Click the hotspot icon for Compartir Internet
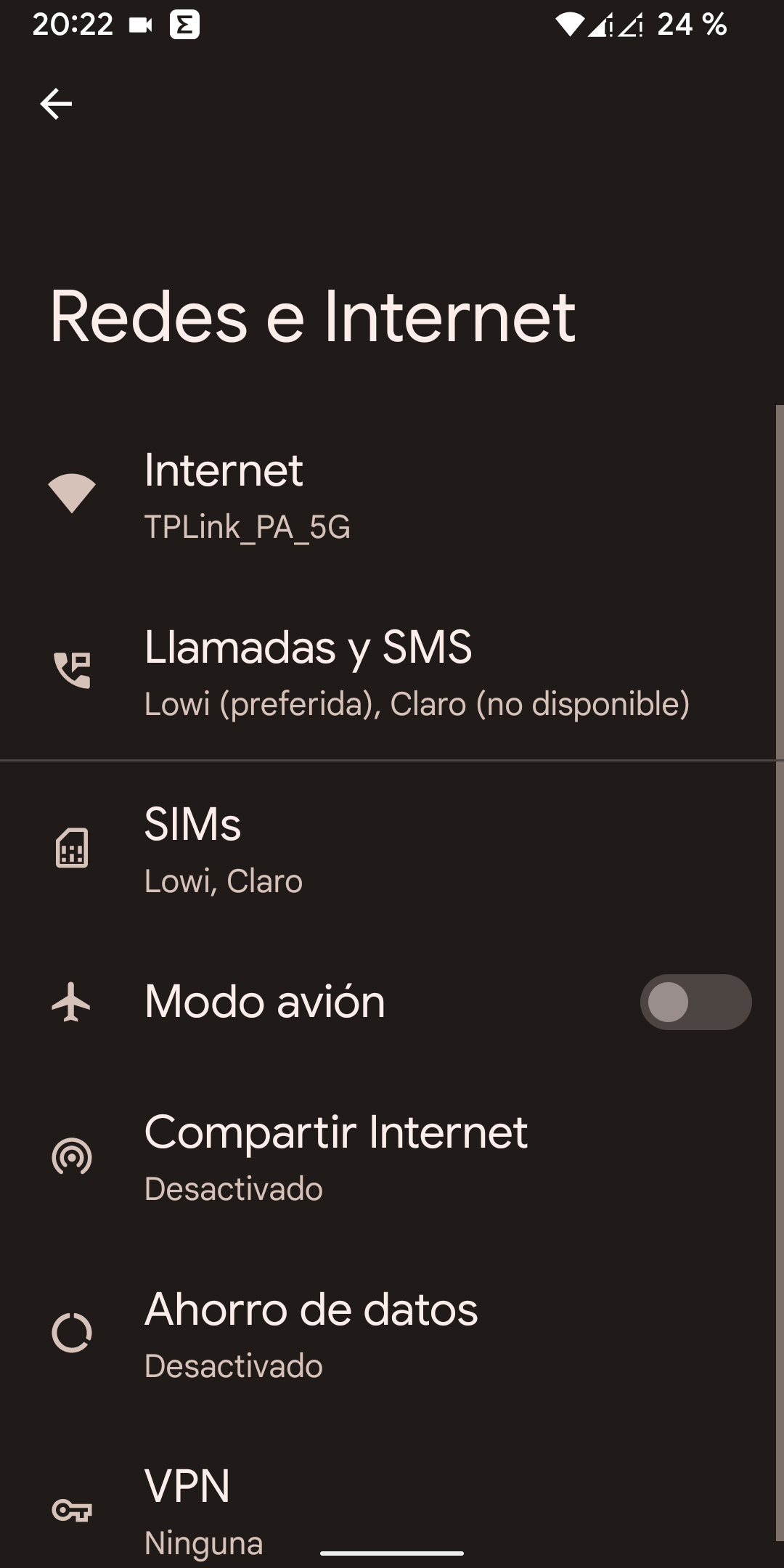This screenshot has width=784, height=1568. click(x=73, y=1154)
